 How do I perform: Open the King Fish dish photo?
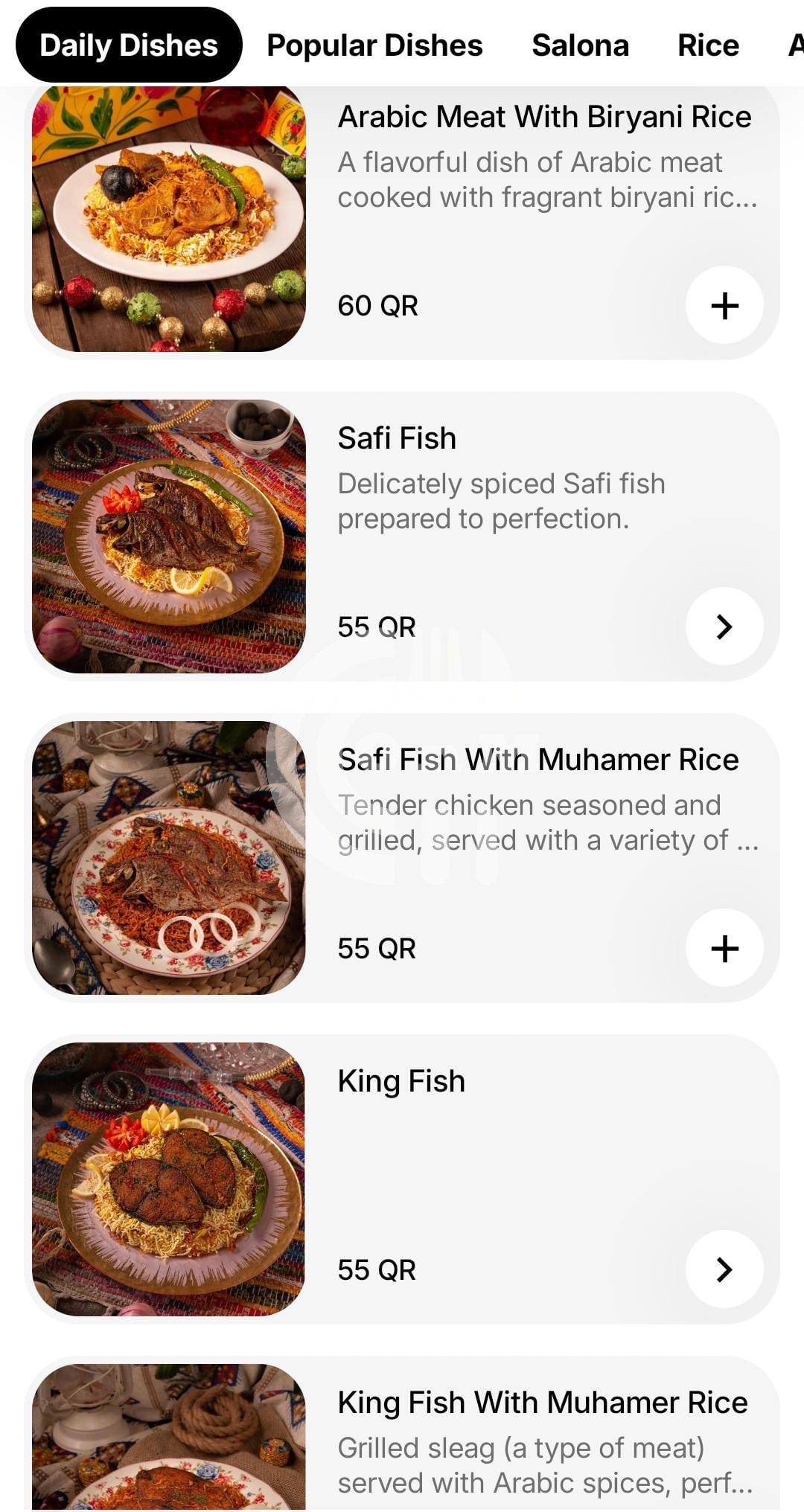pyautogui.click(x=169, y=1179)
